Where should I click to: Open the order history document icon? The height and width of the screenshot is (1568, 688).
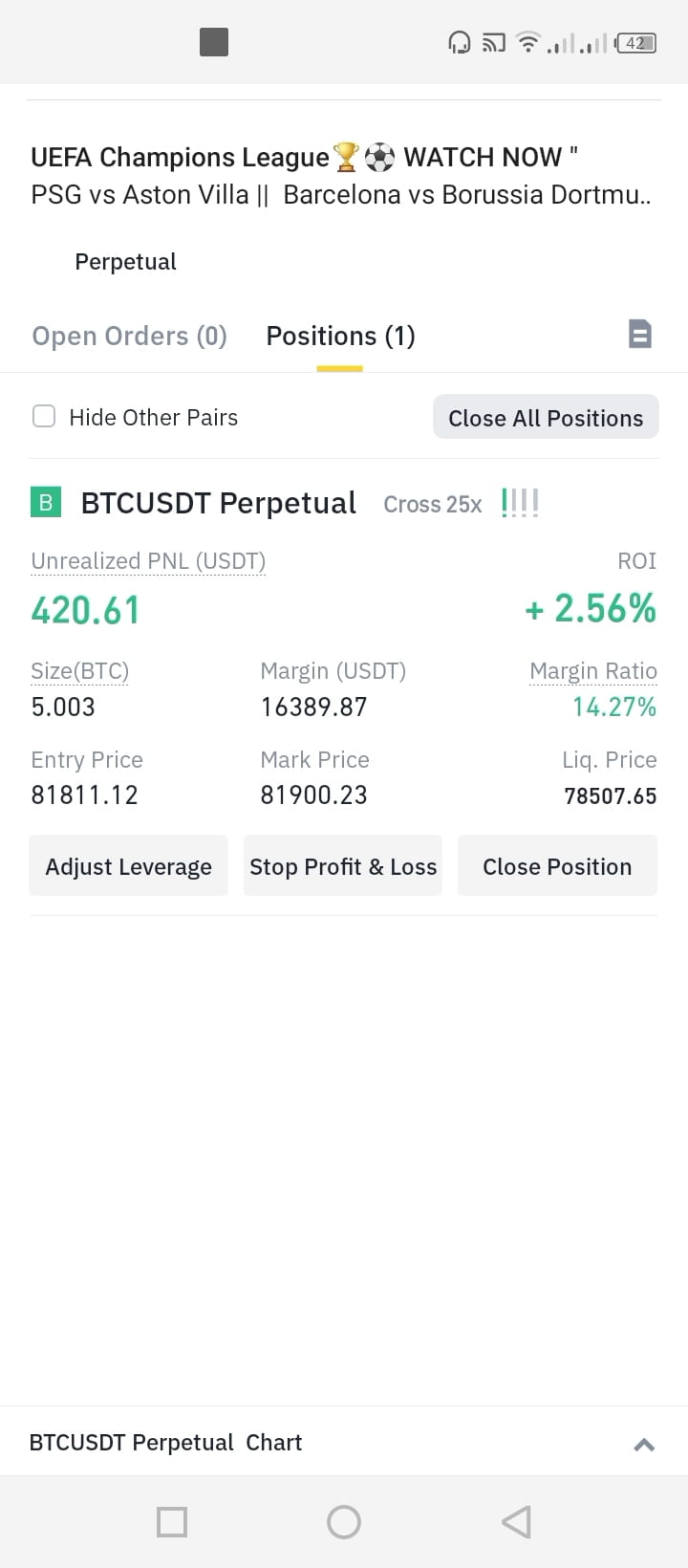640,334
